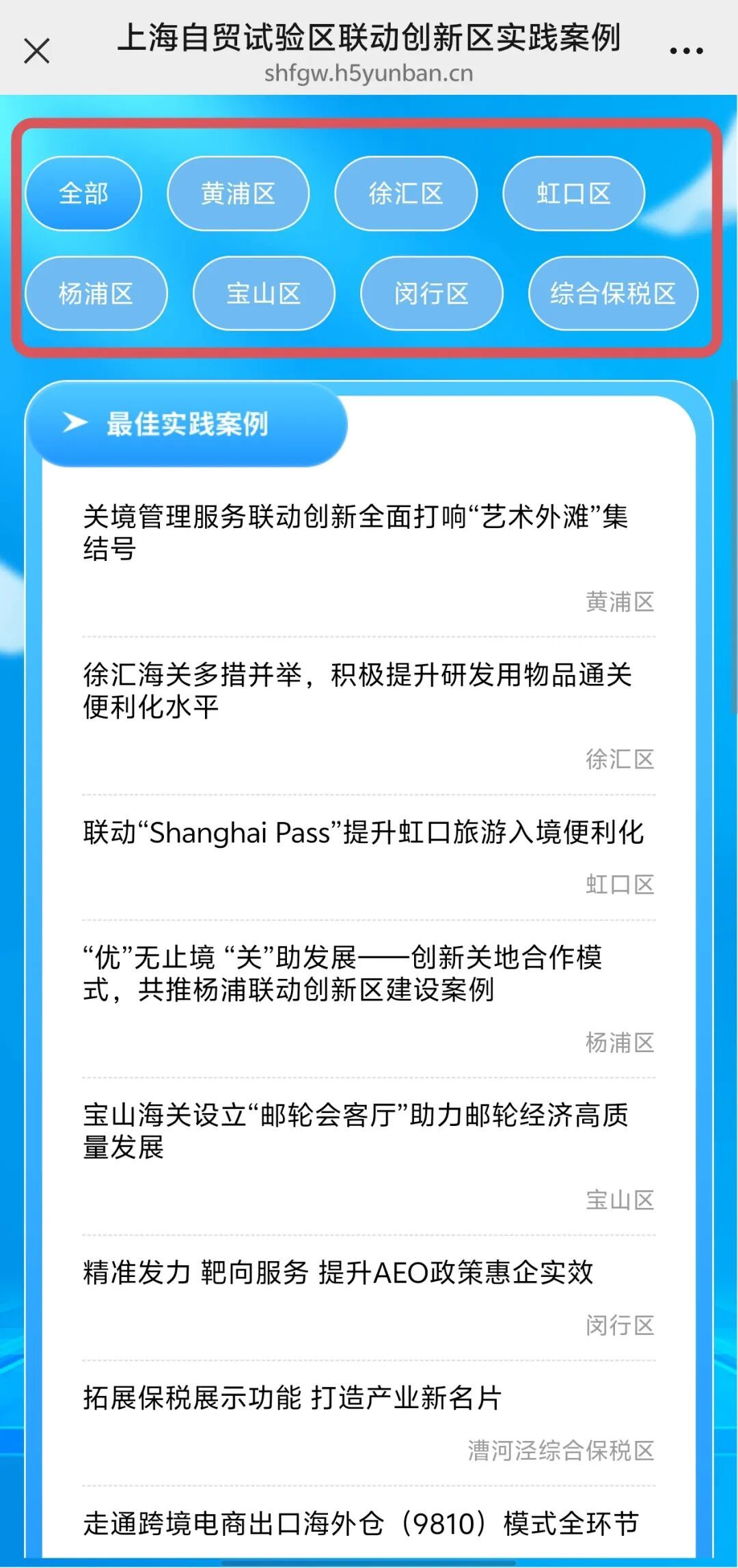Filter by 闵行区
This screenshot has height=1568, width=738.
(431, 293)
